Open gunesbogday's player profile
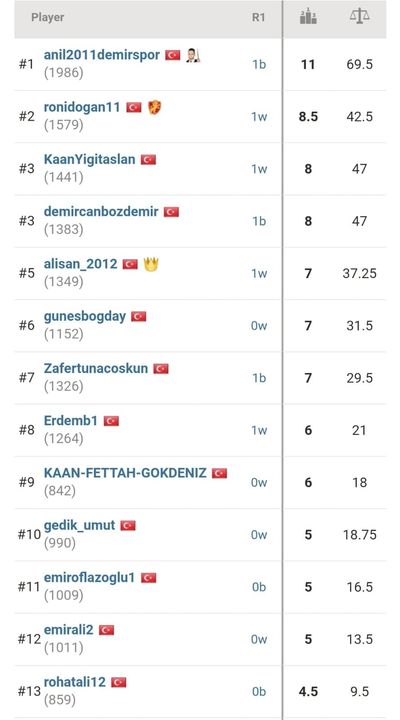 tap(85, 316)
